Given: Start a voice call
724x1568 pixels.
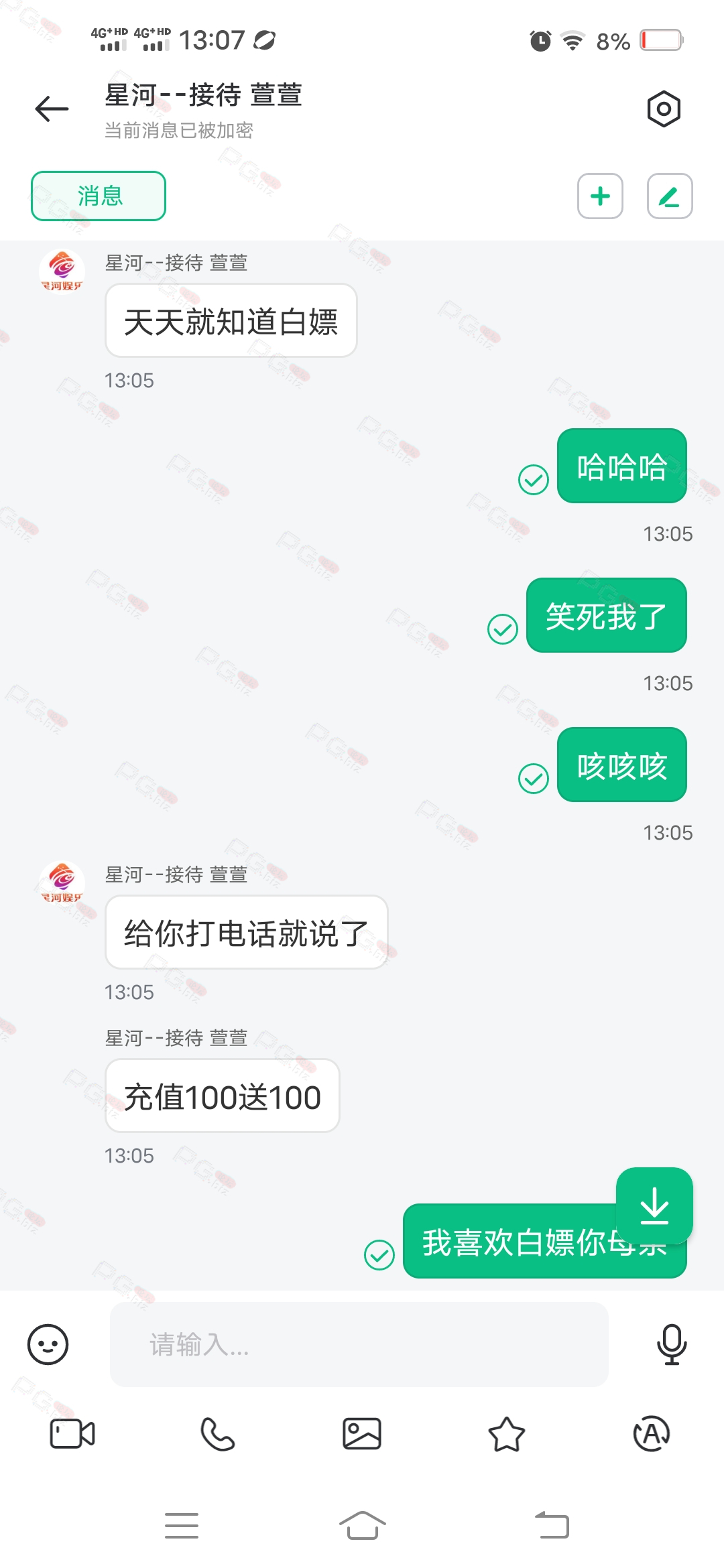Looking at the screenshot, I should 217,1434.
